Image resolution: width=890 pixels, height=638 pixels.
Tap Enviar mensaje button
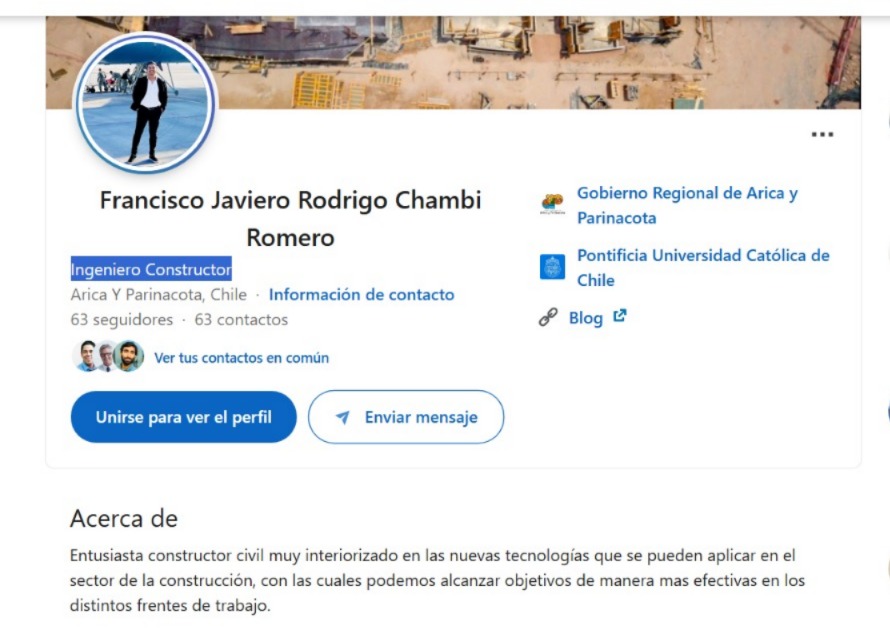click(406, 417)
